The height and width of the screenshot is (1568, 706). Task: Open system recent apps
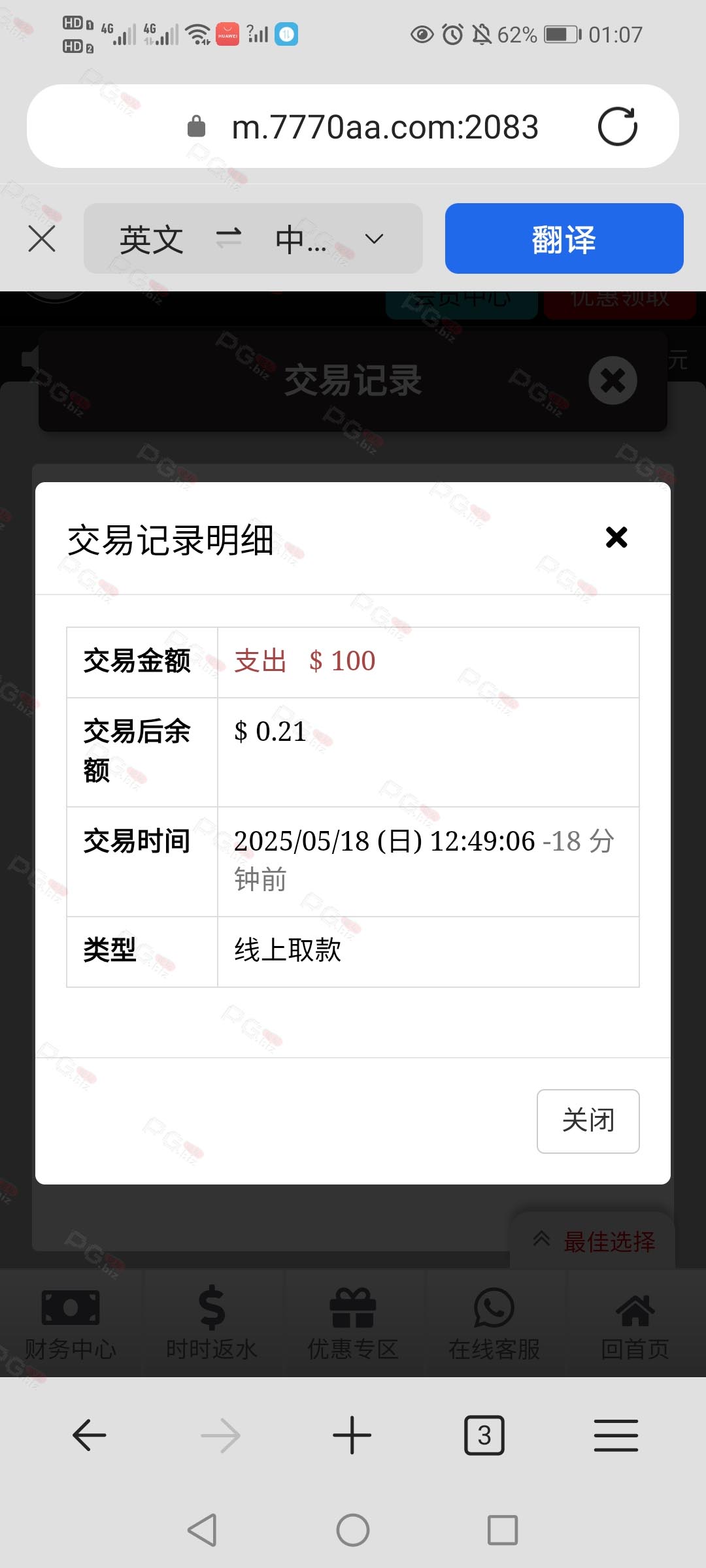pos(503,1530)
